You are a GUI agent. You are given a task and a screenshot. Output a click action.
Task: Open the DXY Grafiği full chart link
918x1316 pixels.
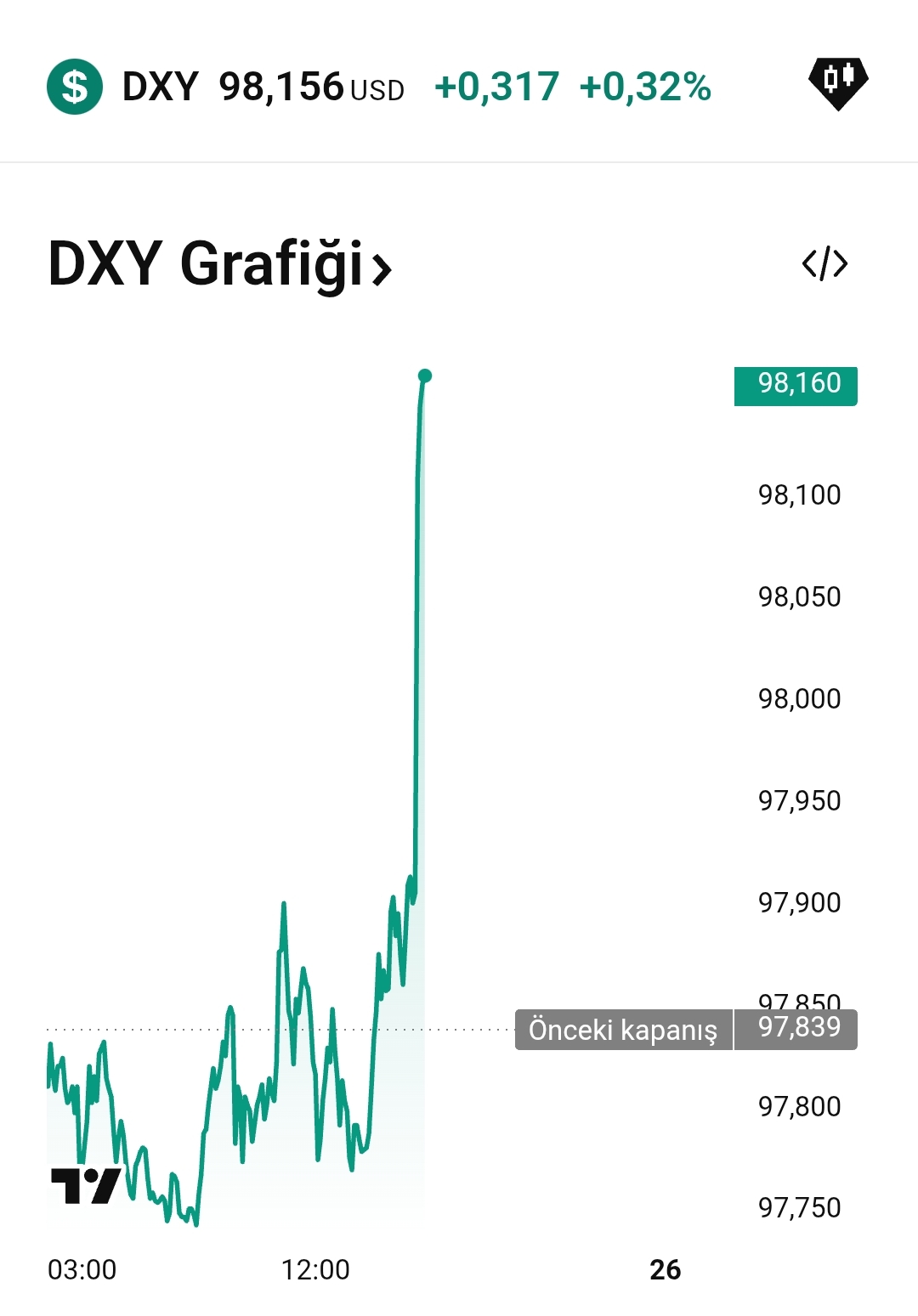pos(219,264)
